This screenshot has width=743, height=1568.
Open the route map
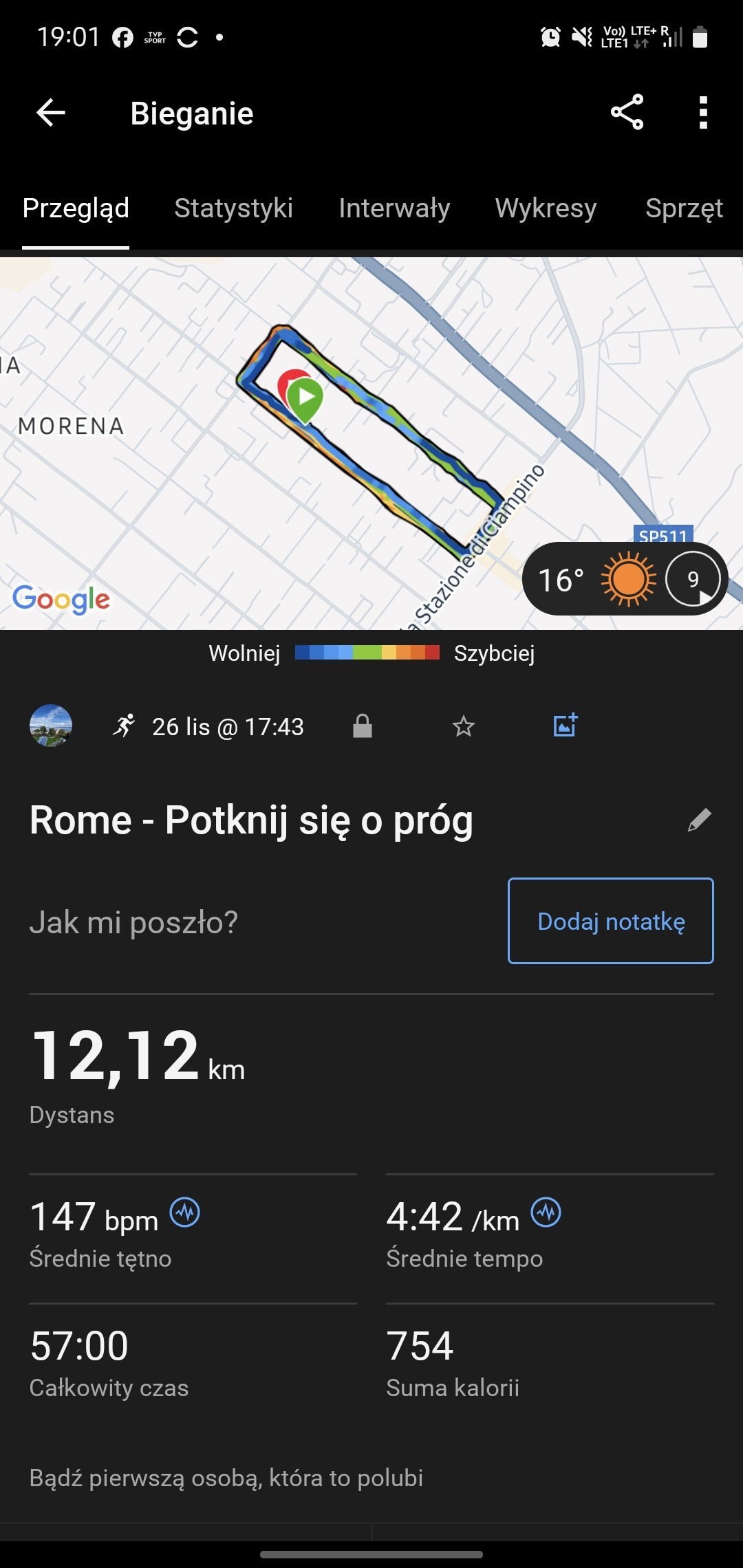click(275, 481)
